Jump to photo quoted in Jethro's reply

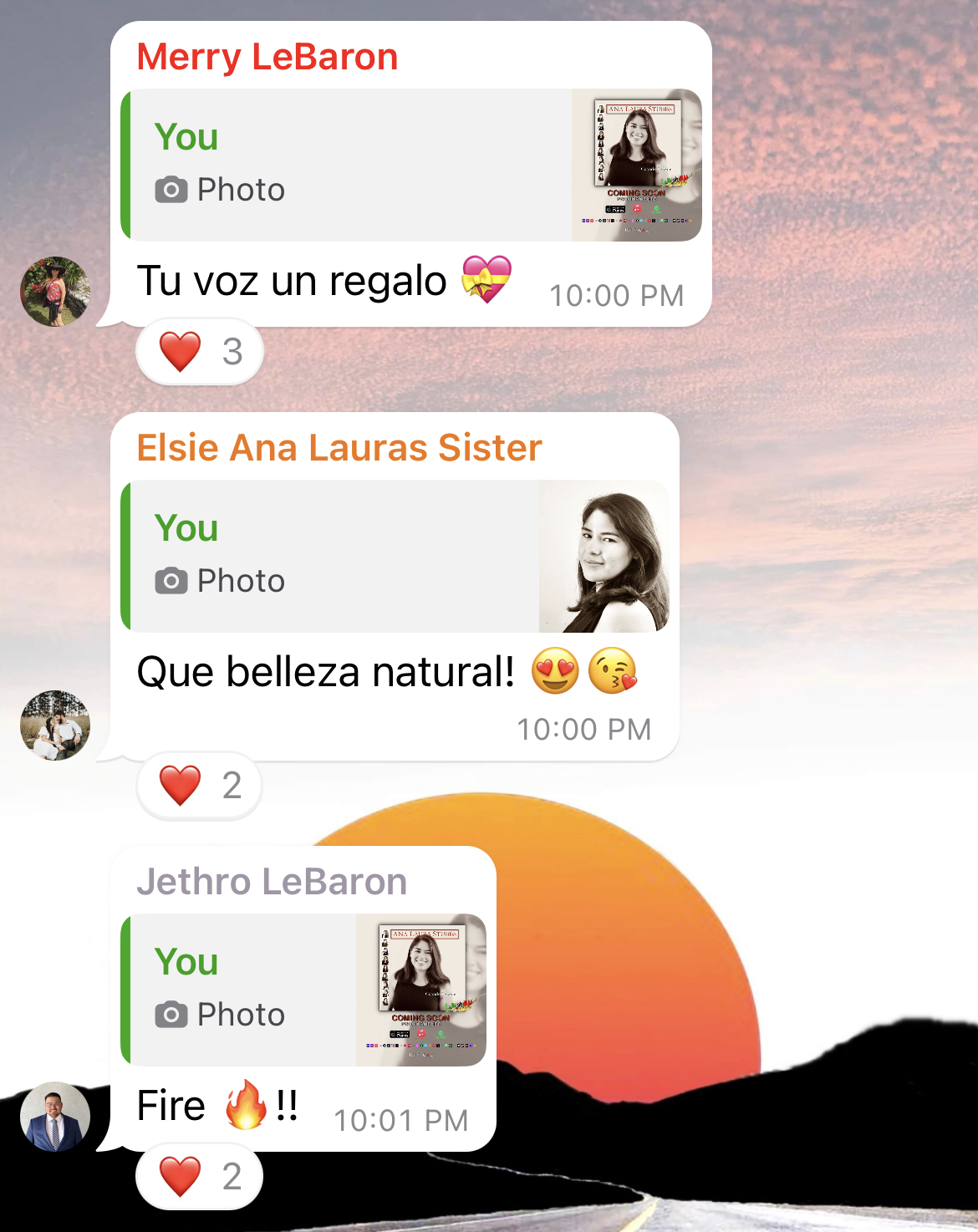303,990
